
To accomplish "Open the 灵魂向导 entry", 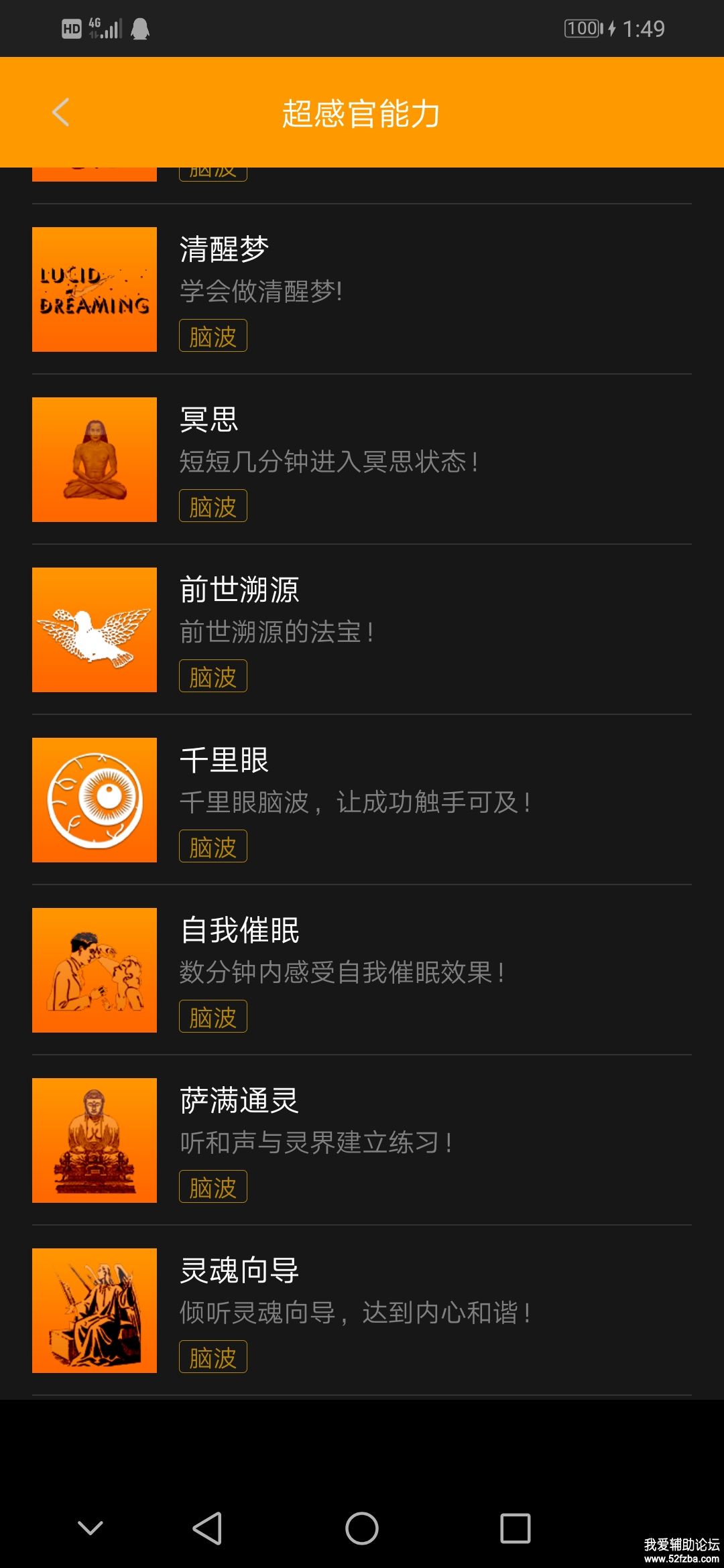I will (x=362, y=1311).
